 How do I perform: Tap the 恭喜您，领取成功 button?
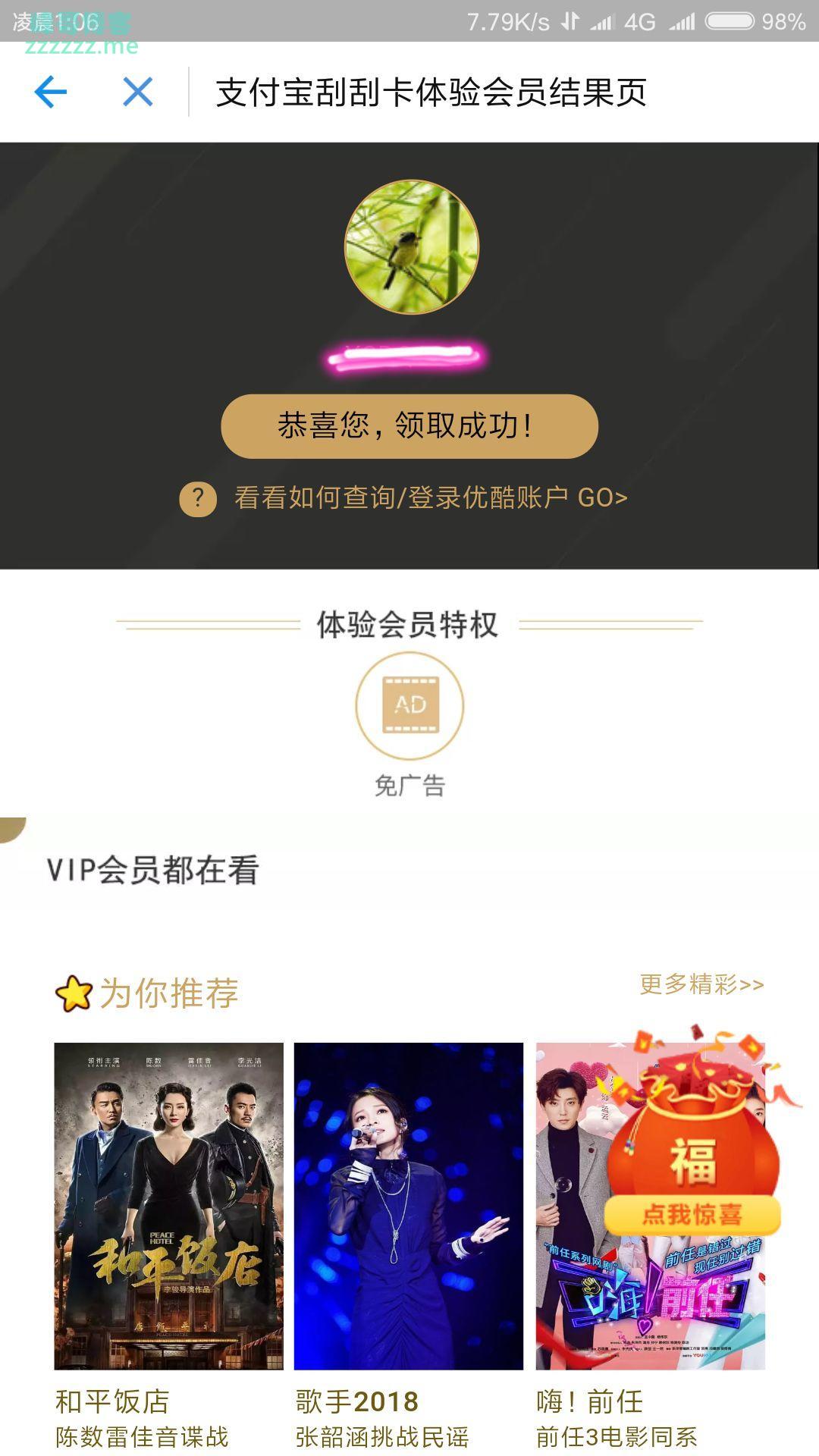[x=409, y=425]
